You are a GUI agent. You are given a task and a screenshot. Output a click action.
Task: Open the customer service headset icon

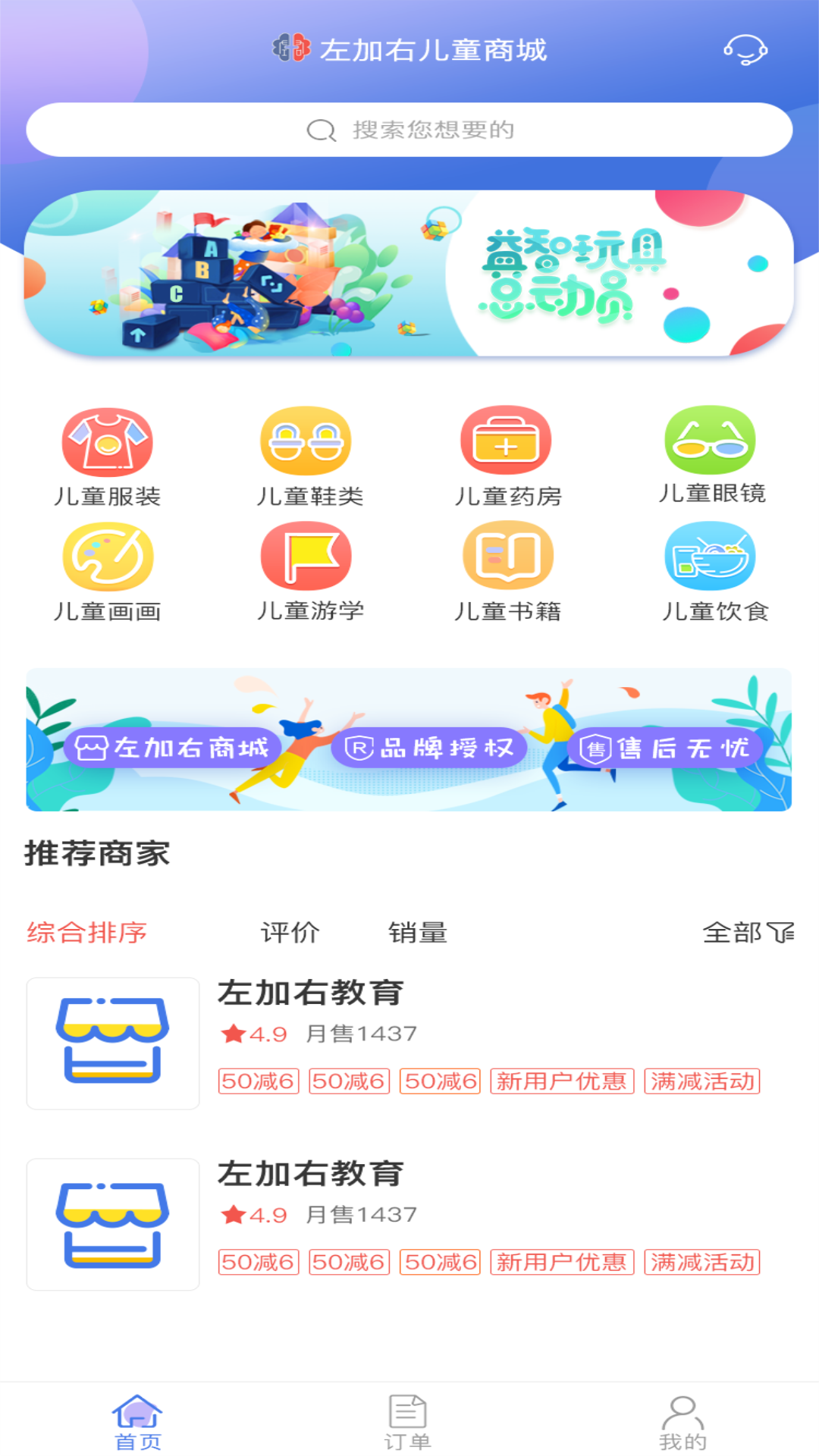[745, 50]
